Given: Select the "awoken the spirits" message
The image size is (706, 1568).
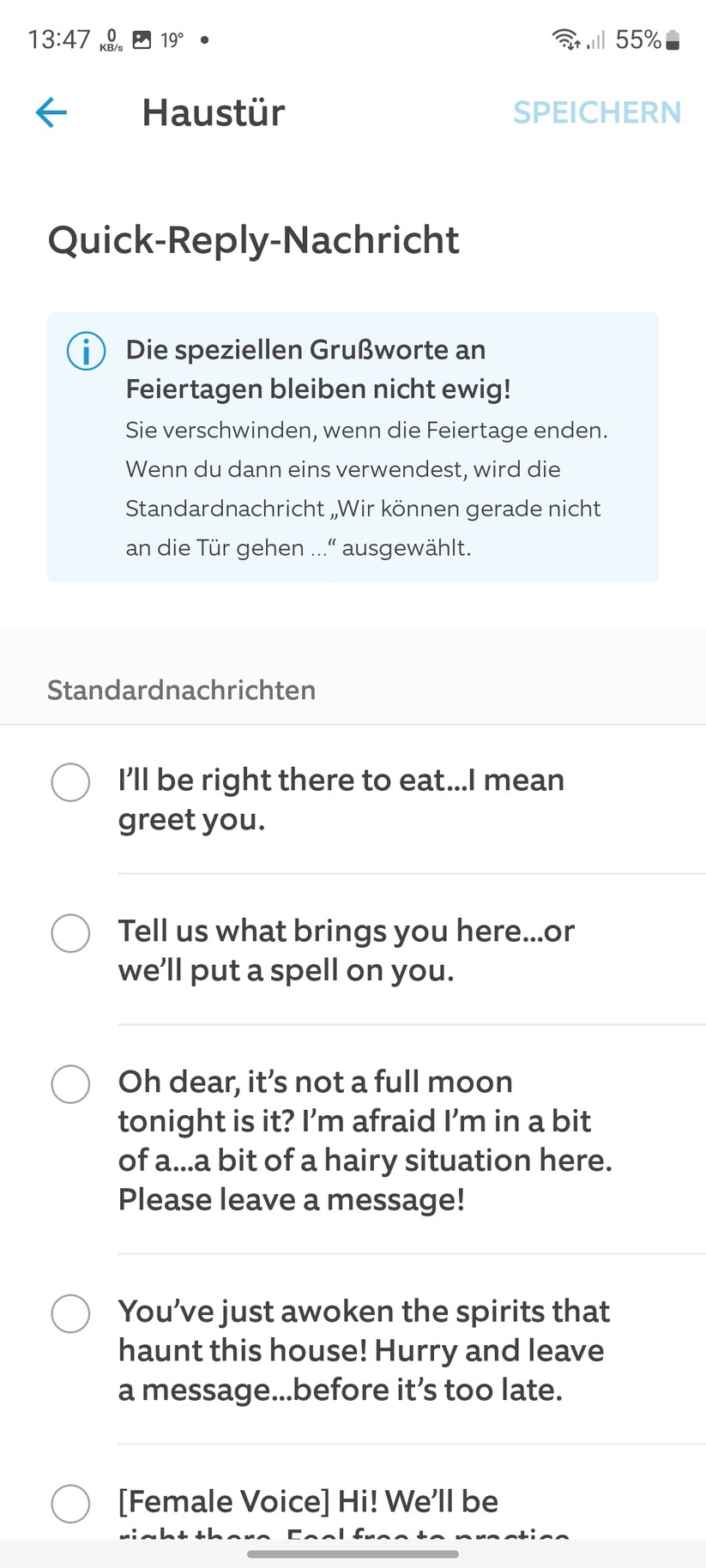Looking at the screenshot, I should click(70, 1313).
